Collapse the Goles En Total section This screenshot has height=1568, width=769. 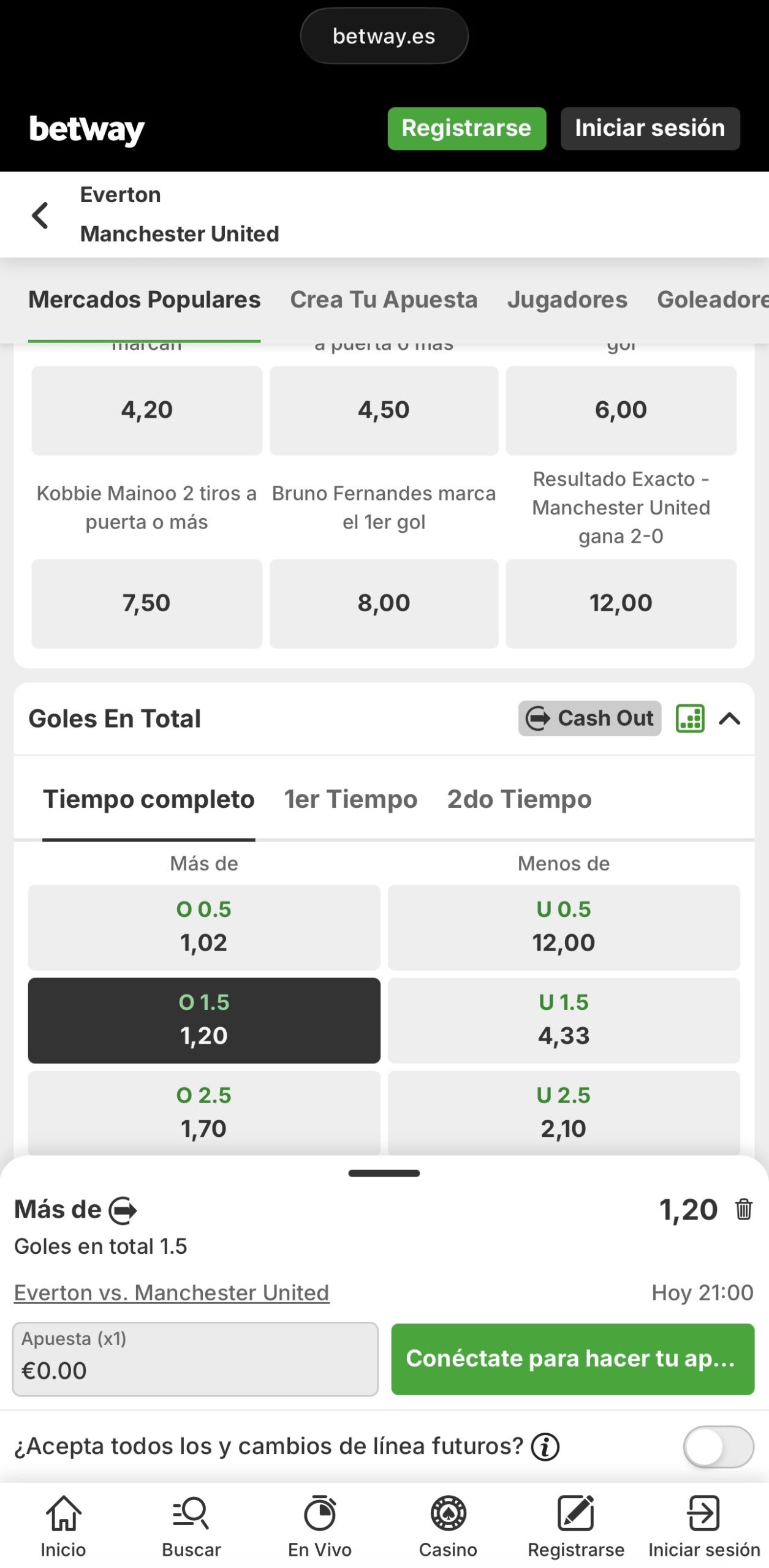729,718
